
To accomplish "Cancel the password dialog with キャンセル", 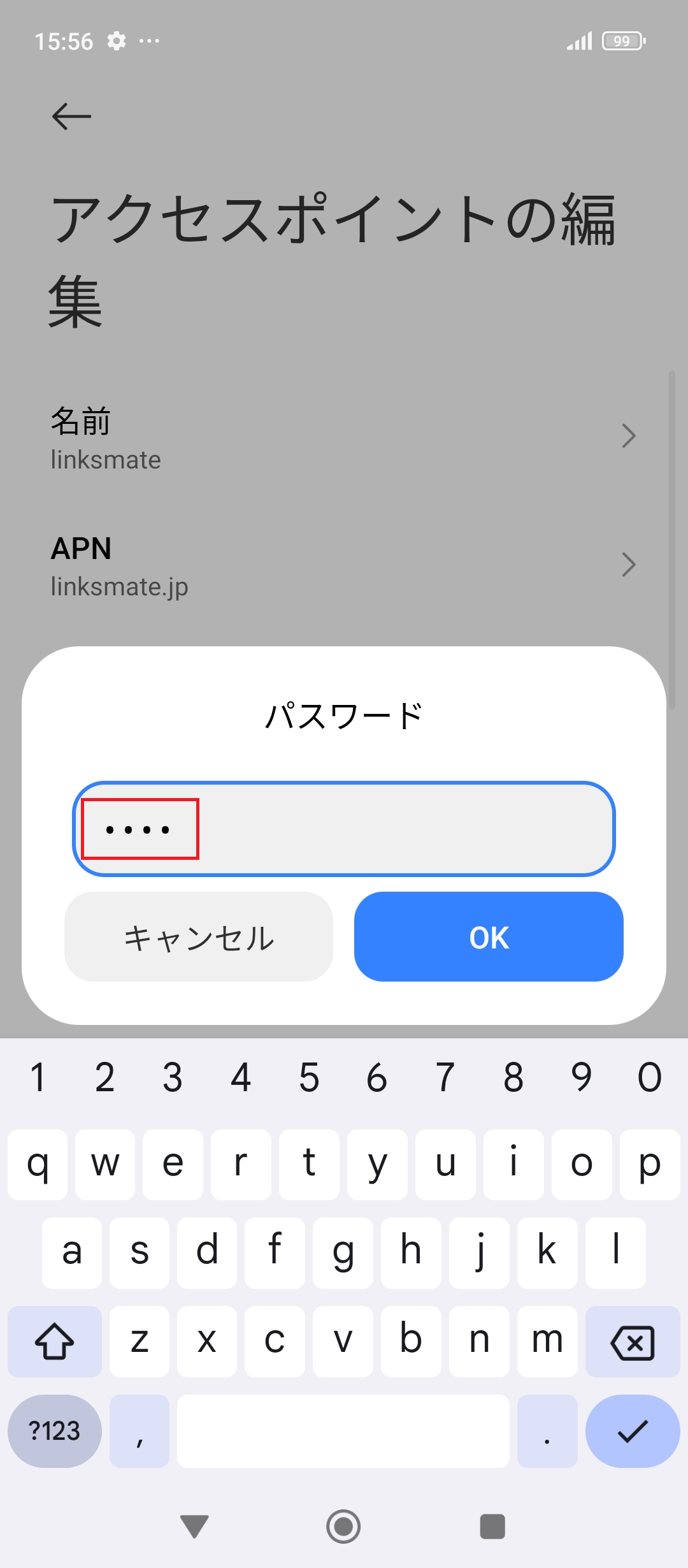I will 198,937.
